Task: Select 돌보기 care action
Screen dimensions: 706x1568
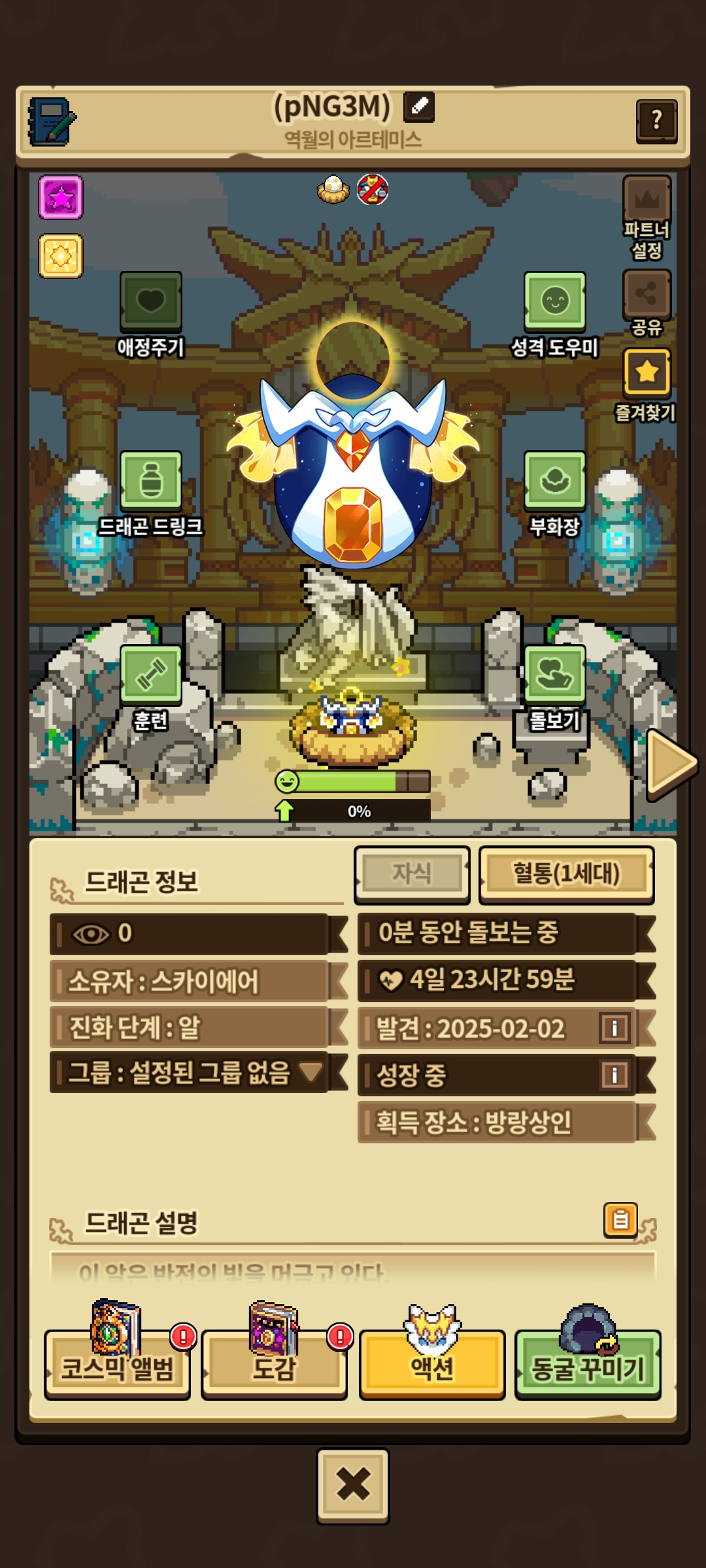Action: (554, 675)
